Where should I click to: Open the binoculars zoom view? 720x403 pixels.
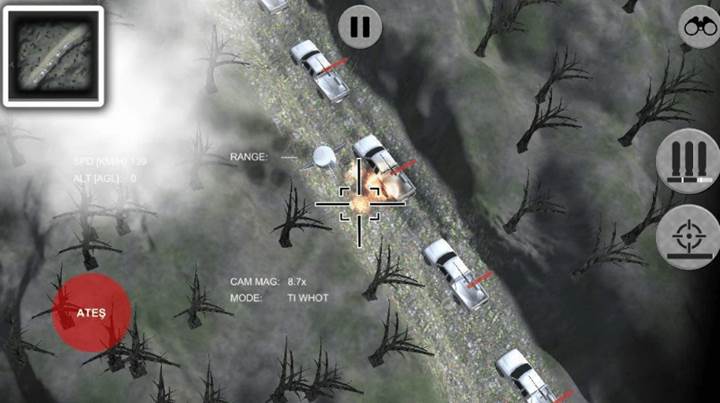point(695,27)
